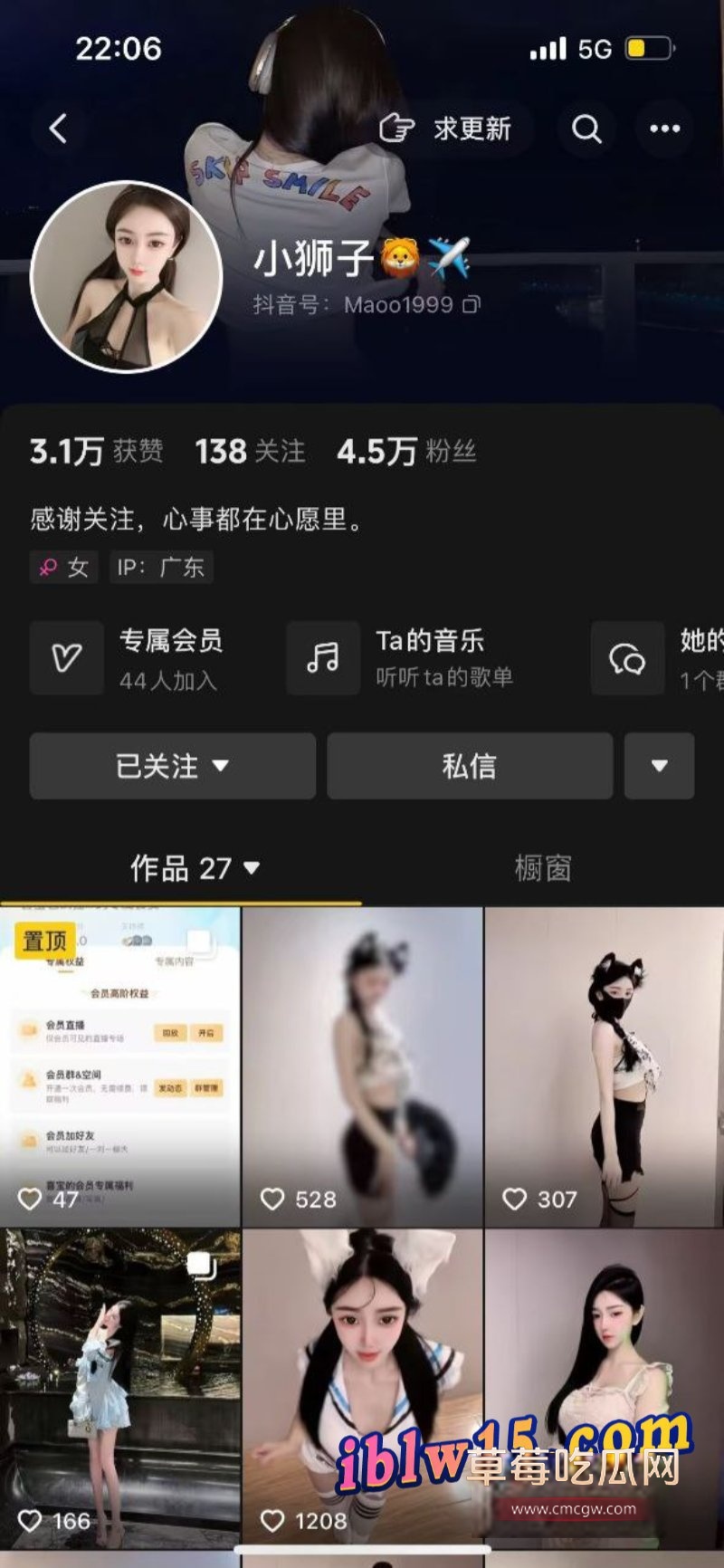724x1568 pixels.
Task: View the profile avatar picture
Action: click(x=127, y=276)
